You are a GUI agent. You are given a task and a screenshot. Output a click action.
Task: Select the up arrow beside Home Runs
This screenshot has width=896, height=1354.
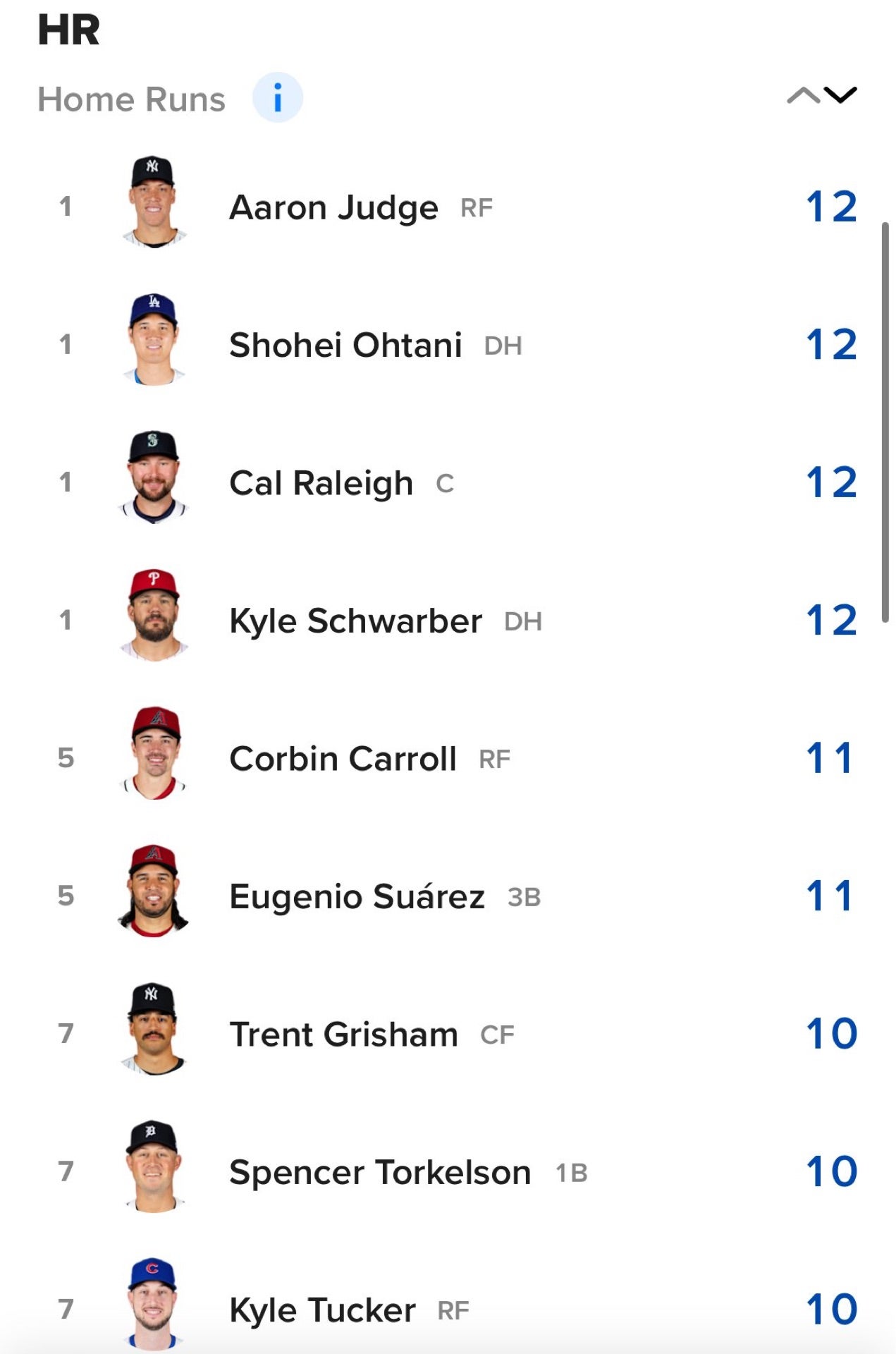tap(803, 95)
